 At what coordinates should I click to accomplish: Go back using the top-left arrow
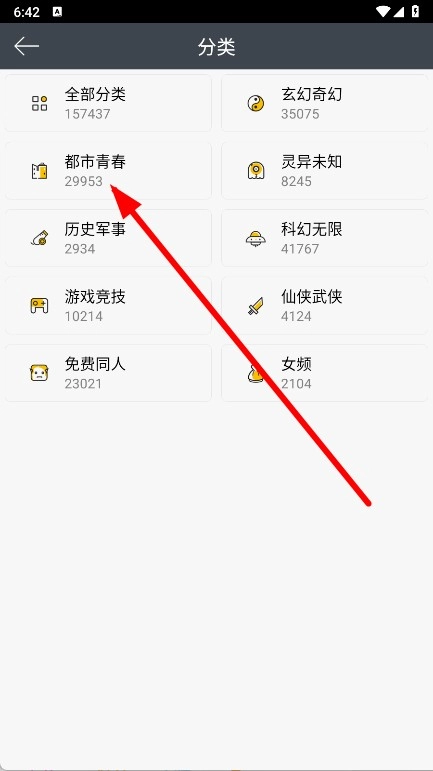27,46
